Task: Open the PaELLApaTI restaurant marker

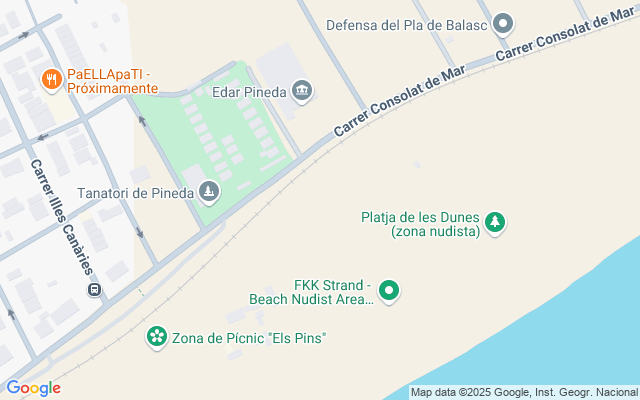Action: click(x=49, y=78)
